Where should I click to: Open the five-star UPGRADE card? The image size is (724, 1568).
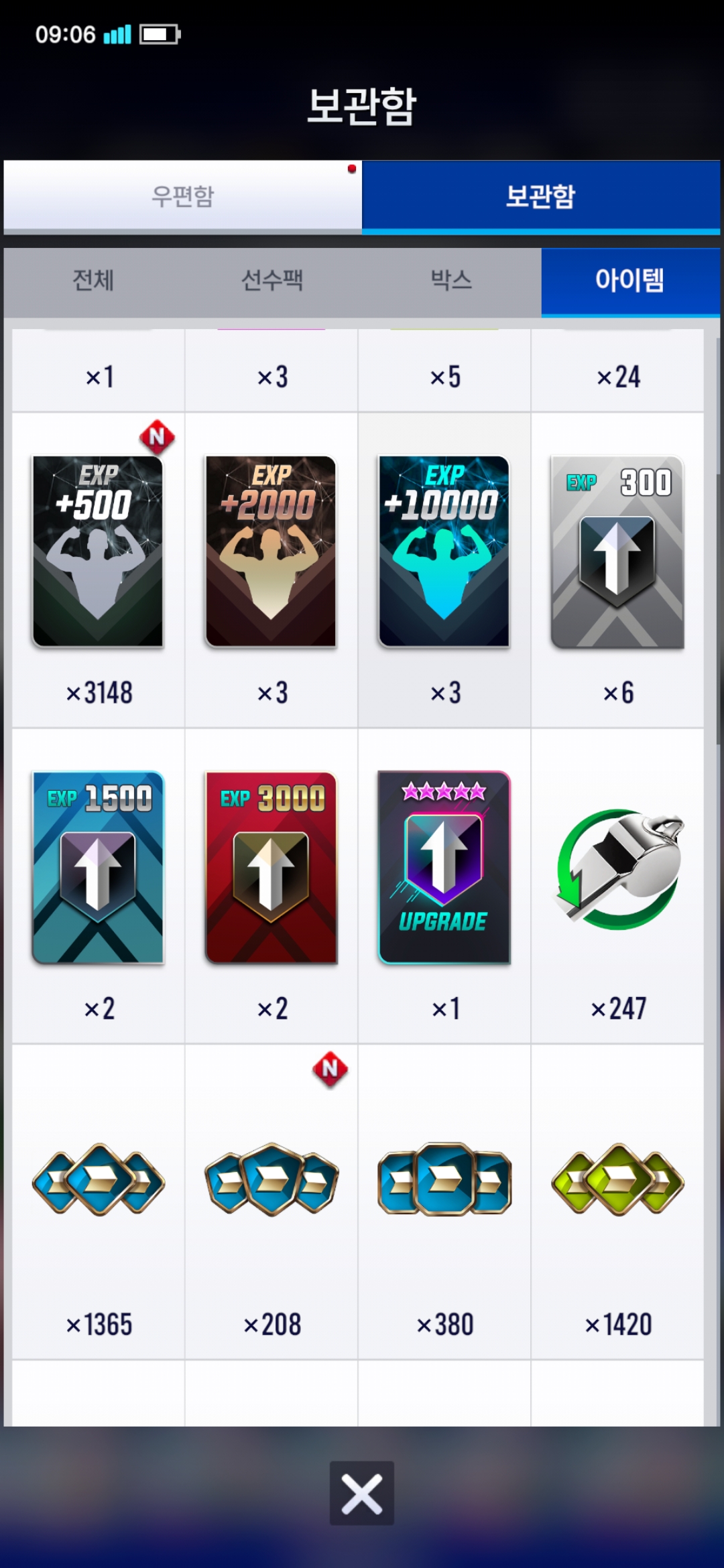coord(444,867)
